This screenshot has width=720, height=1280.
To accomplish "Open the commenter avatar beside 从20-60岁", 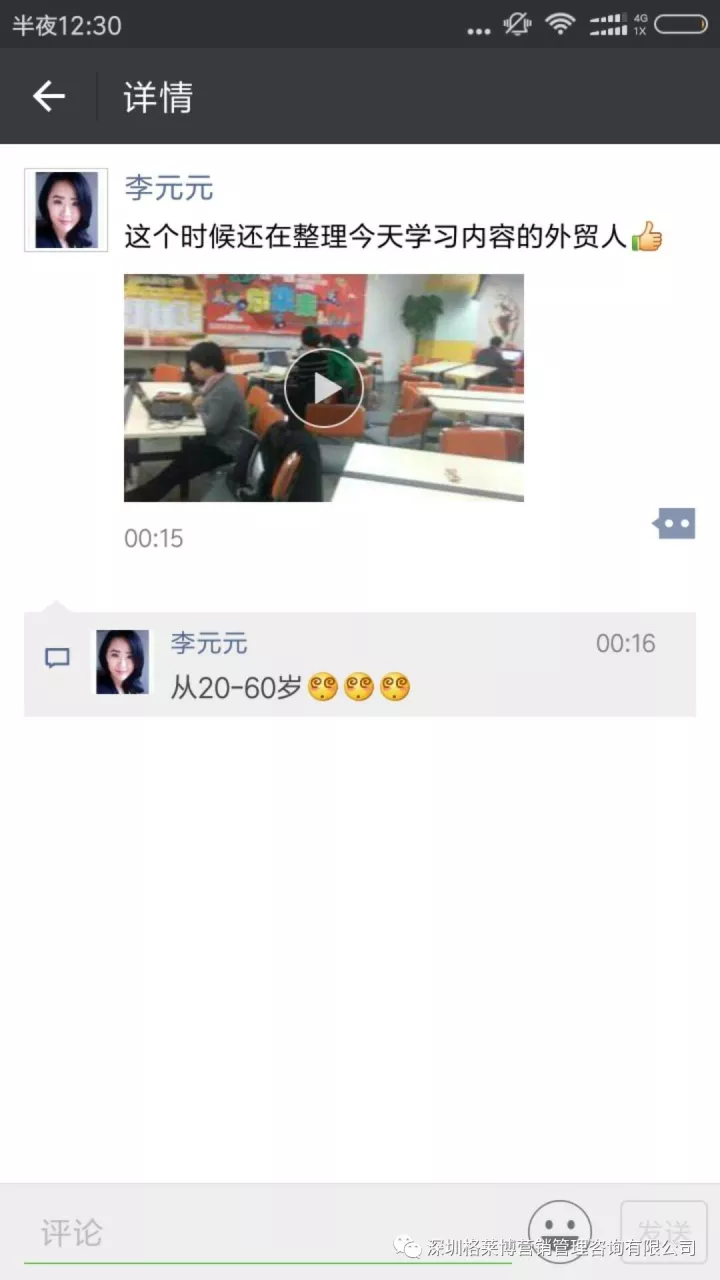I will 122,662.
